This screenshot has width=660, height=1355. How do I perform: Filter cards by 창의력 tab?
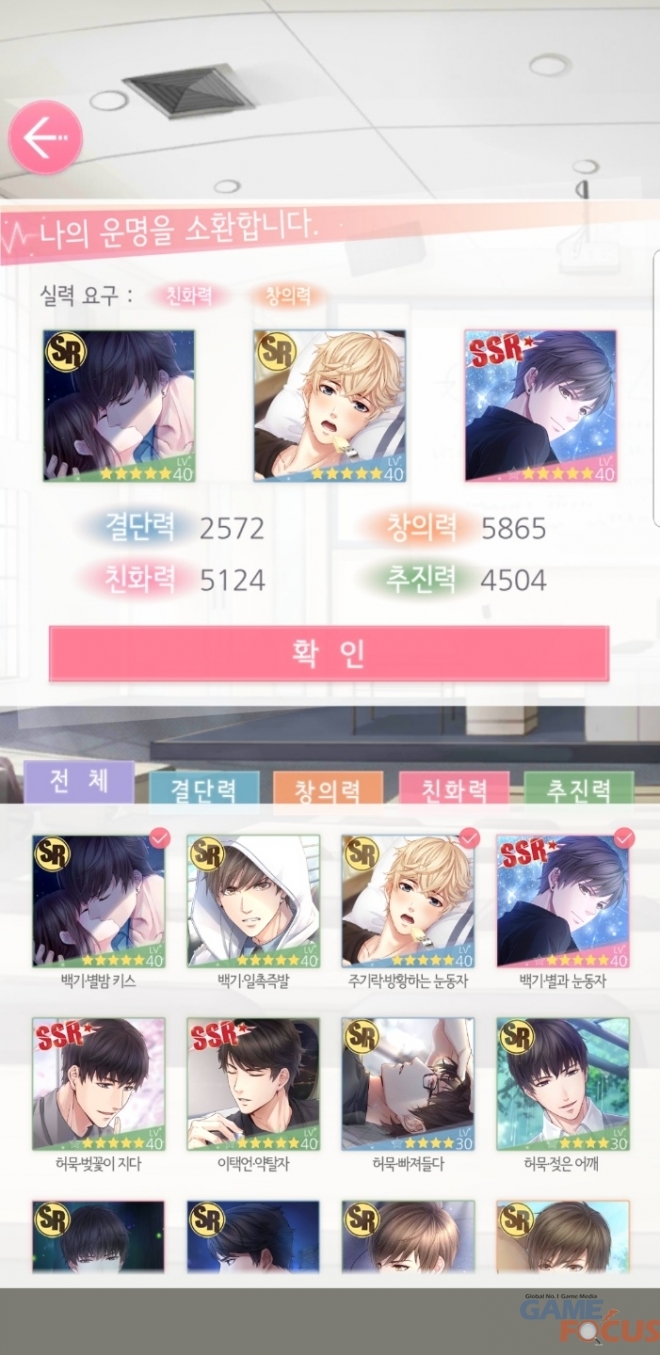pos(328,791)
